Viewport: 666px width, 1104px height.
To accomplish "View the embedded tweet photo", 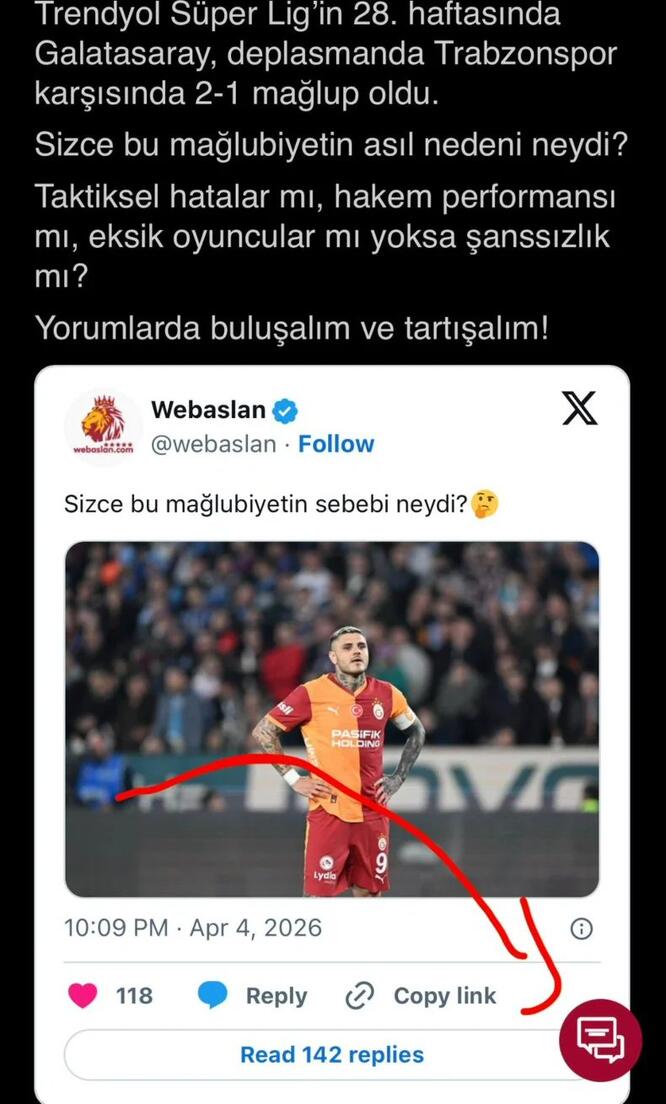I will pos(332,718).
